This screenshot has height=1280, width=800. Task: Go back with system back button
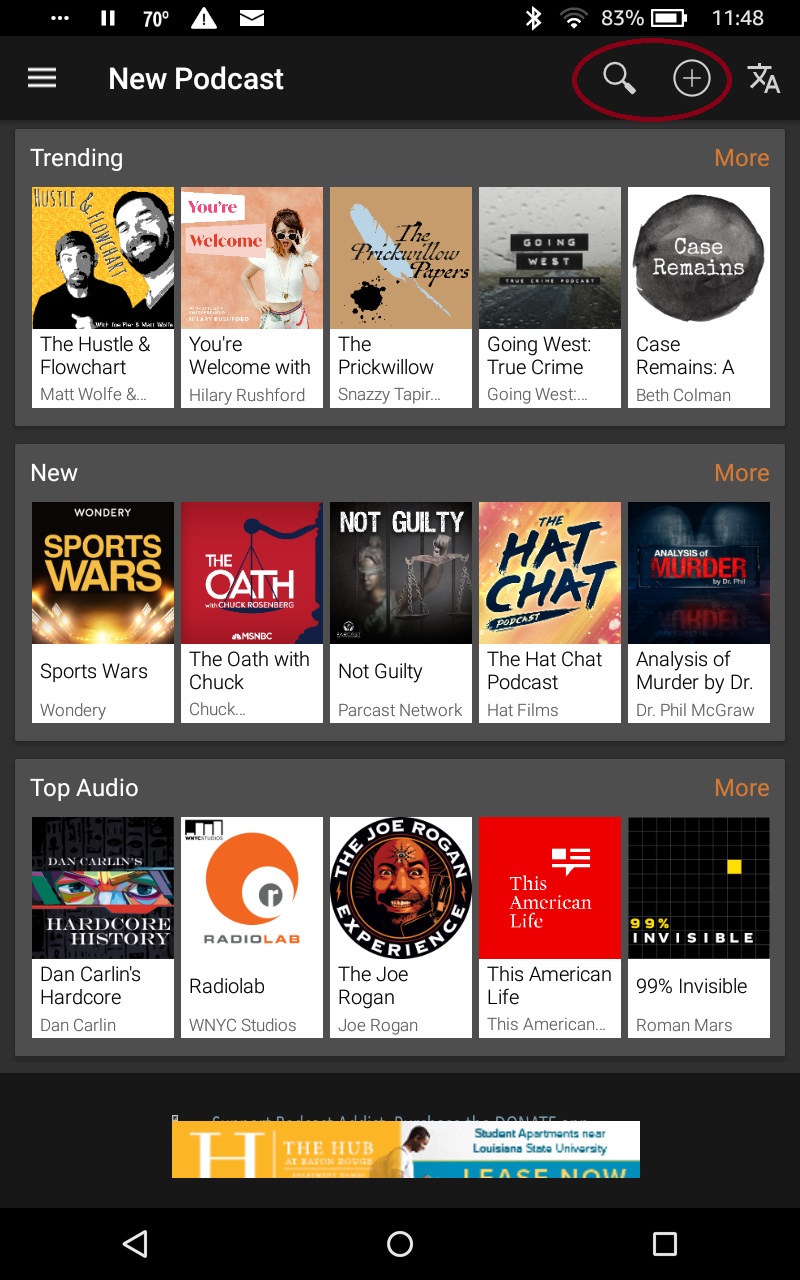point(135,1243)
